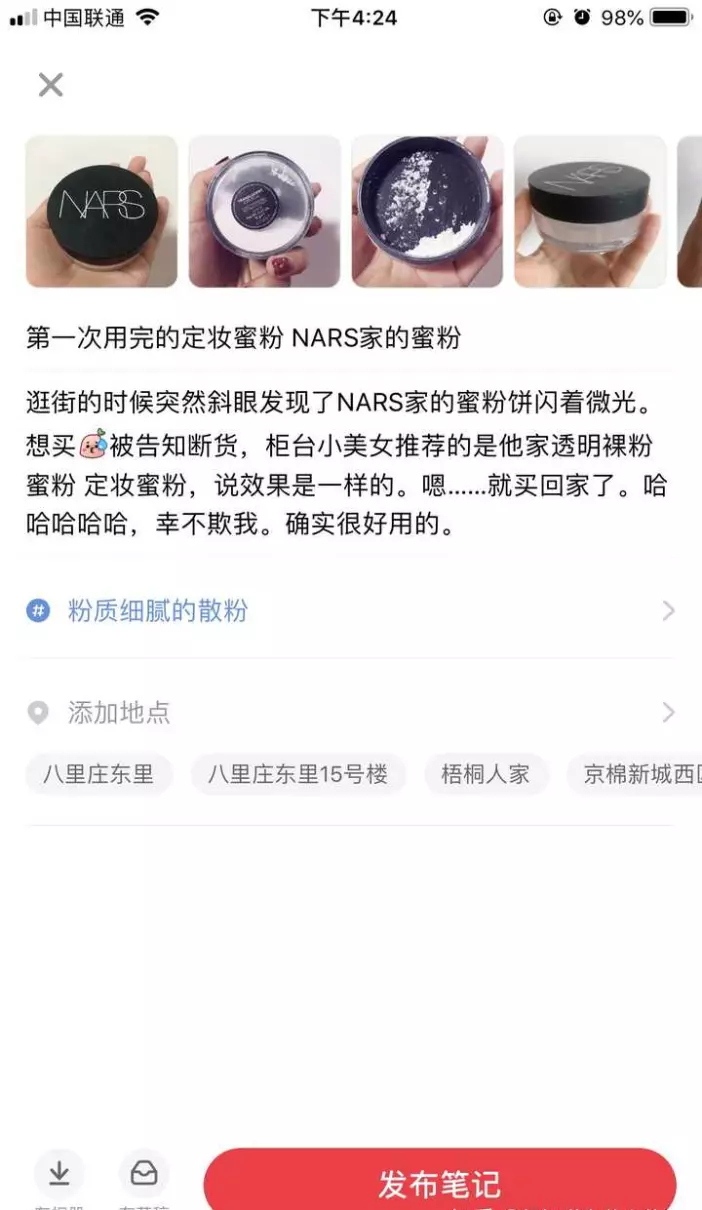Open the third photo showing leftover powder

click(427, 212)
